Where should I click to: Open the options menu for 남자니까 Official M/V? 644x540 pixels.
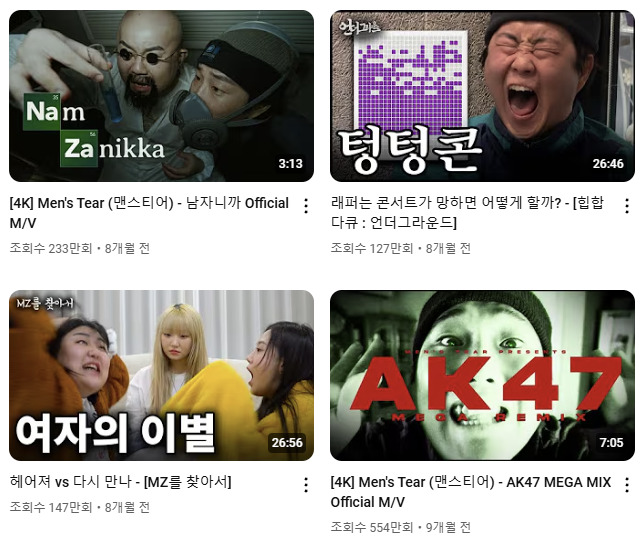pyautogui.click(x=306, y=206)
